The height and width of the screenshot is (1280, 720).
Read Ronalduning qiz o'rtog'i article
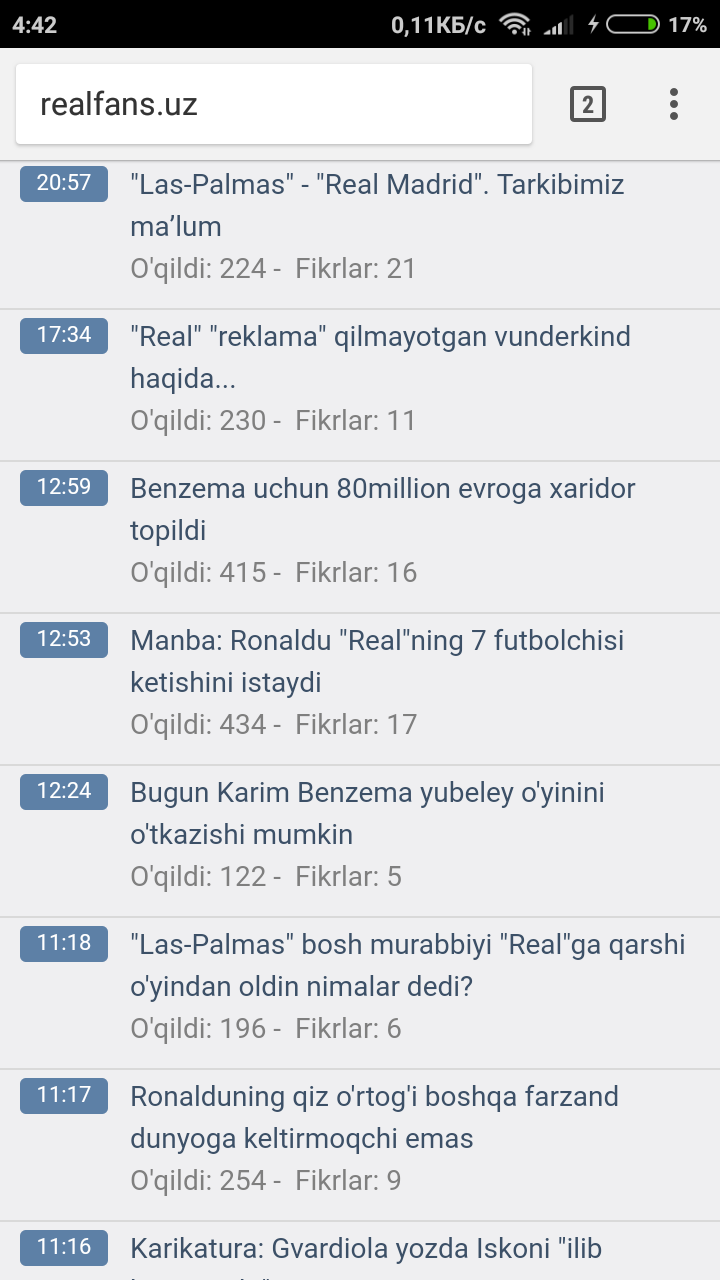pos(374,1117)
